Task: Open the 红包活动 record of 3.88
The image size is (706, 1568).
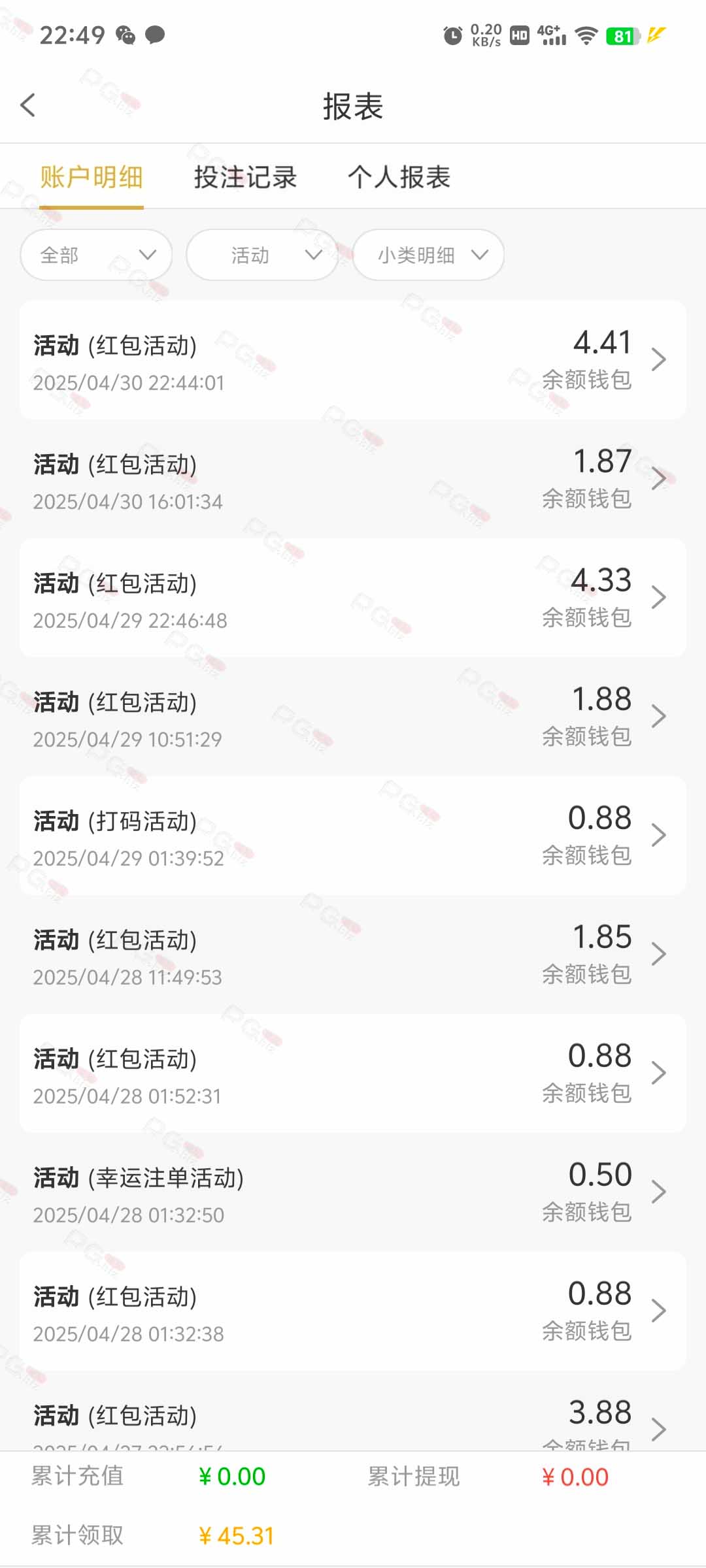Action: 353,1411
